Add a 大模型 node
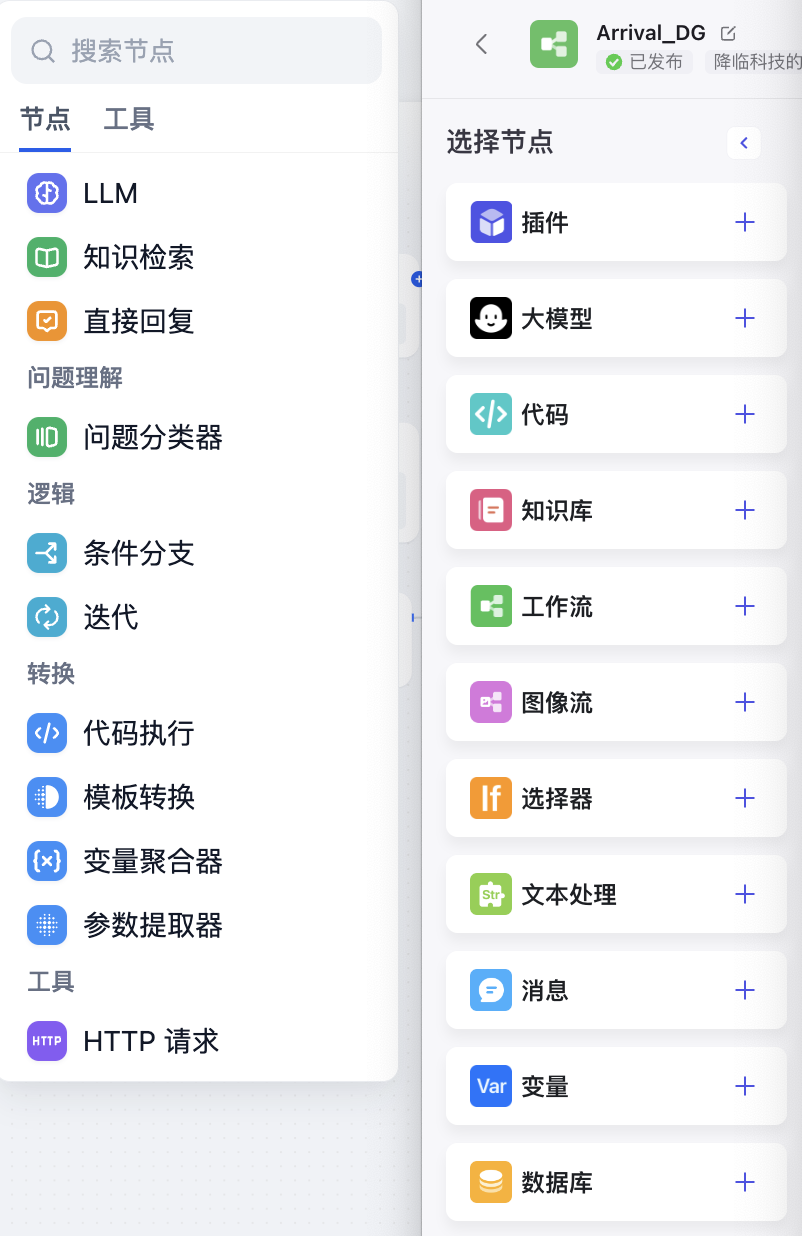 [744, 318]
